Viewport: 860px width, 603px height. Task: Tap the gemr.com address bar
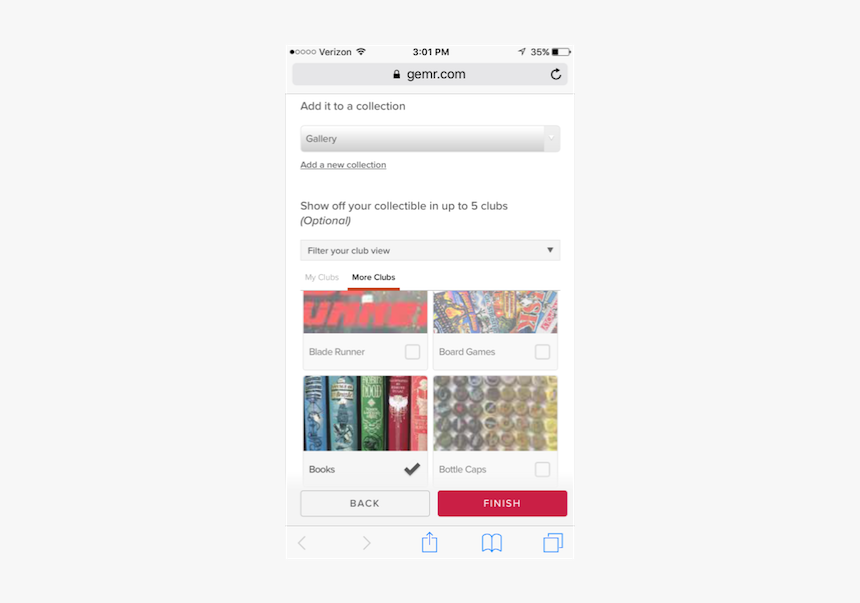(429, 74)
